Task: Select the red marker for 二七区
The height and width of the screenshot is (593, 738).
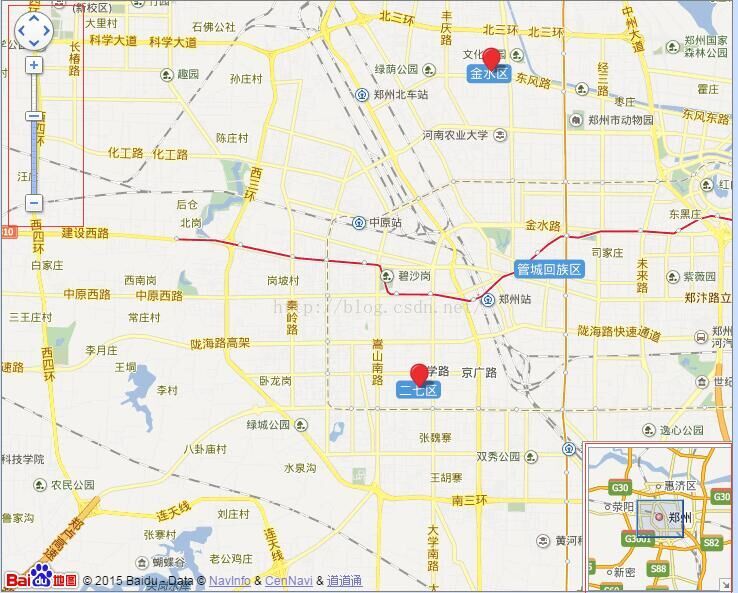Action: (420, 374)
